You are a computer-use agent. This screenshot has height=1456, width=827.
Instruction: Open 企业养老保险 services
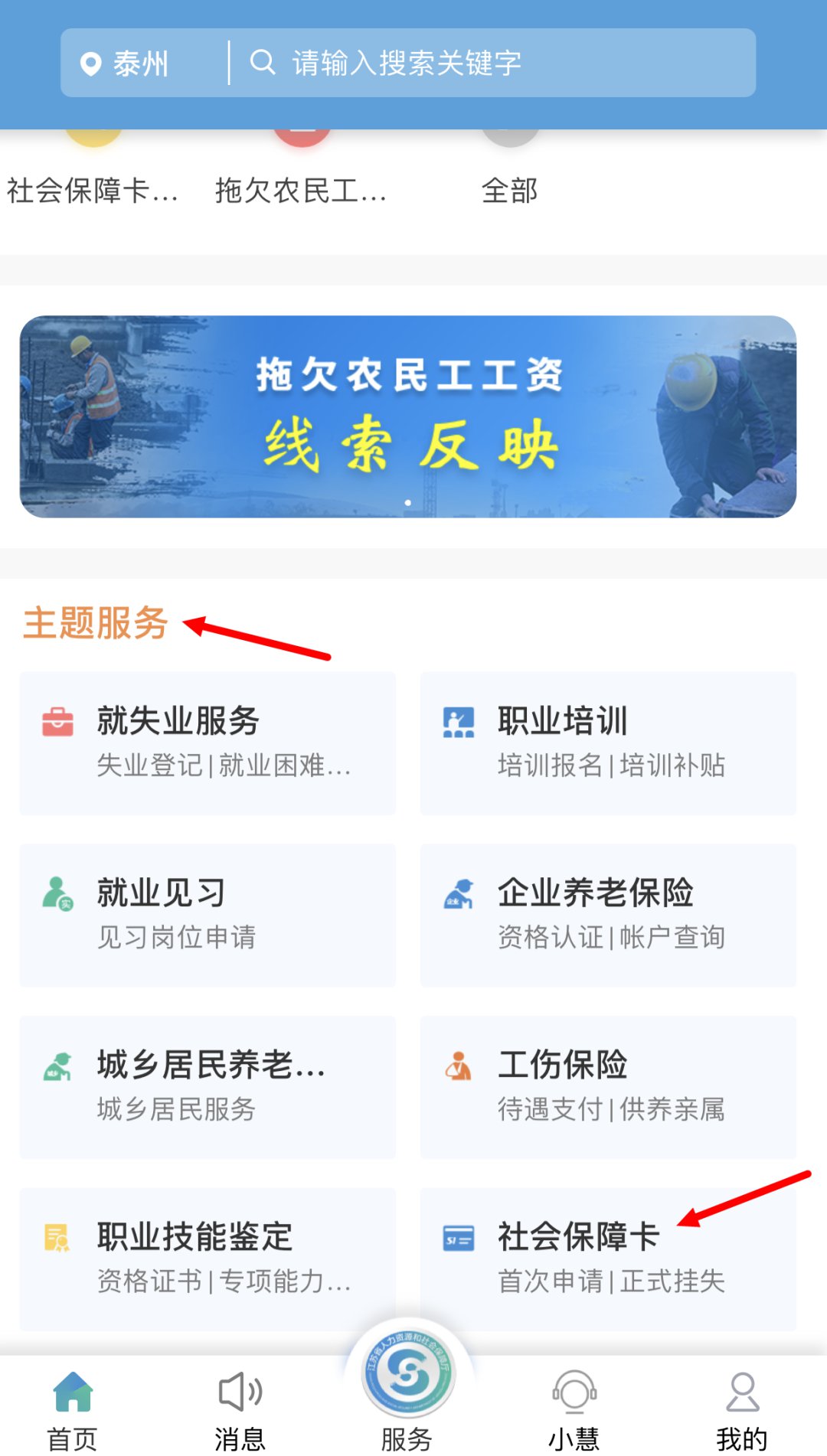[x=608, y=915]
